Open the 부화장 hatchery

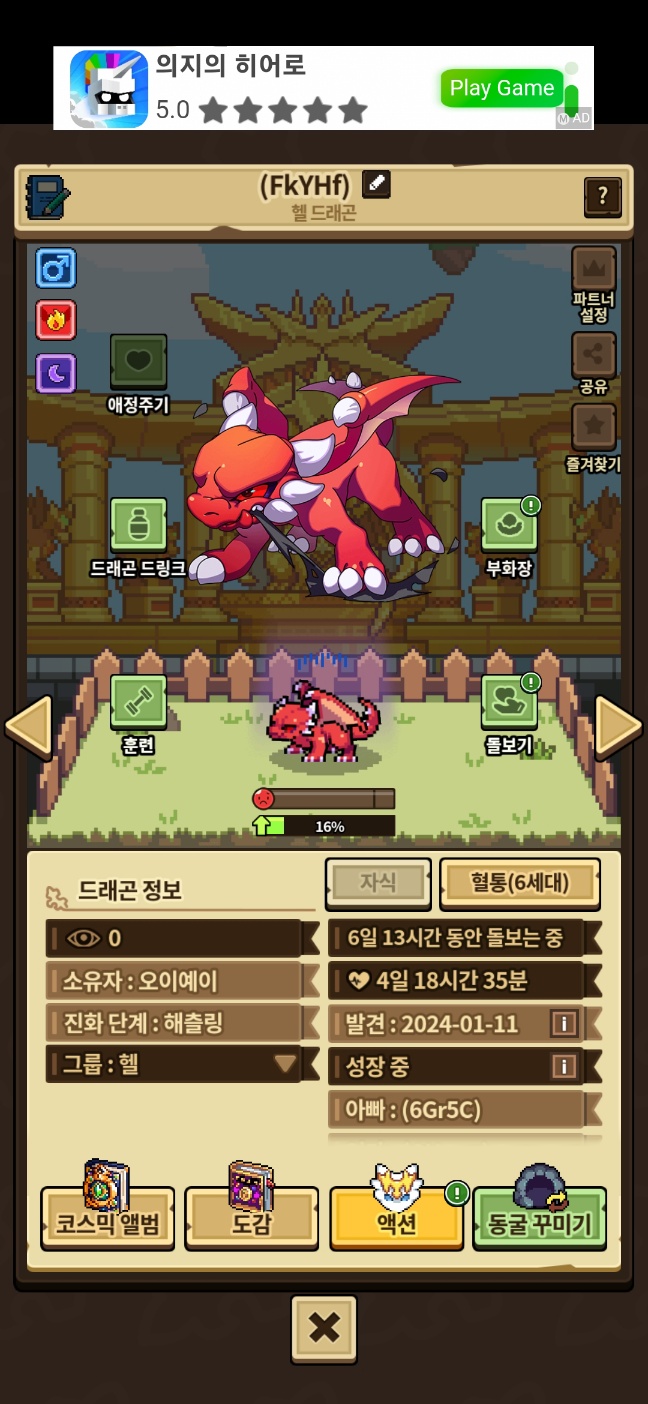click(x=509, y=526)
